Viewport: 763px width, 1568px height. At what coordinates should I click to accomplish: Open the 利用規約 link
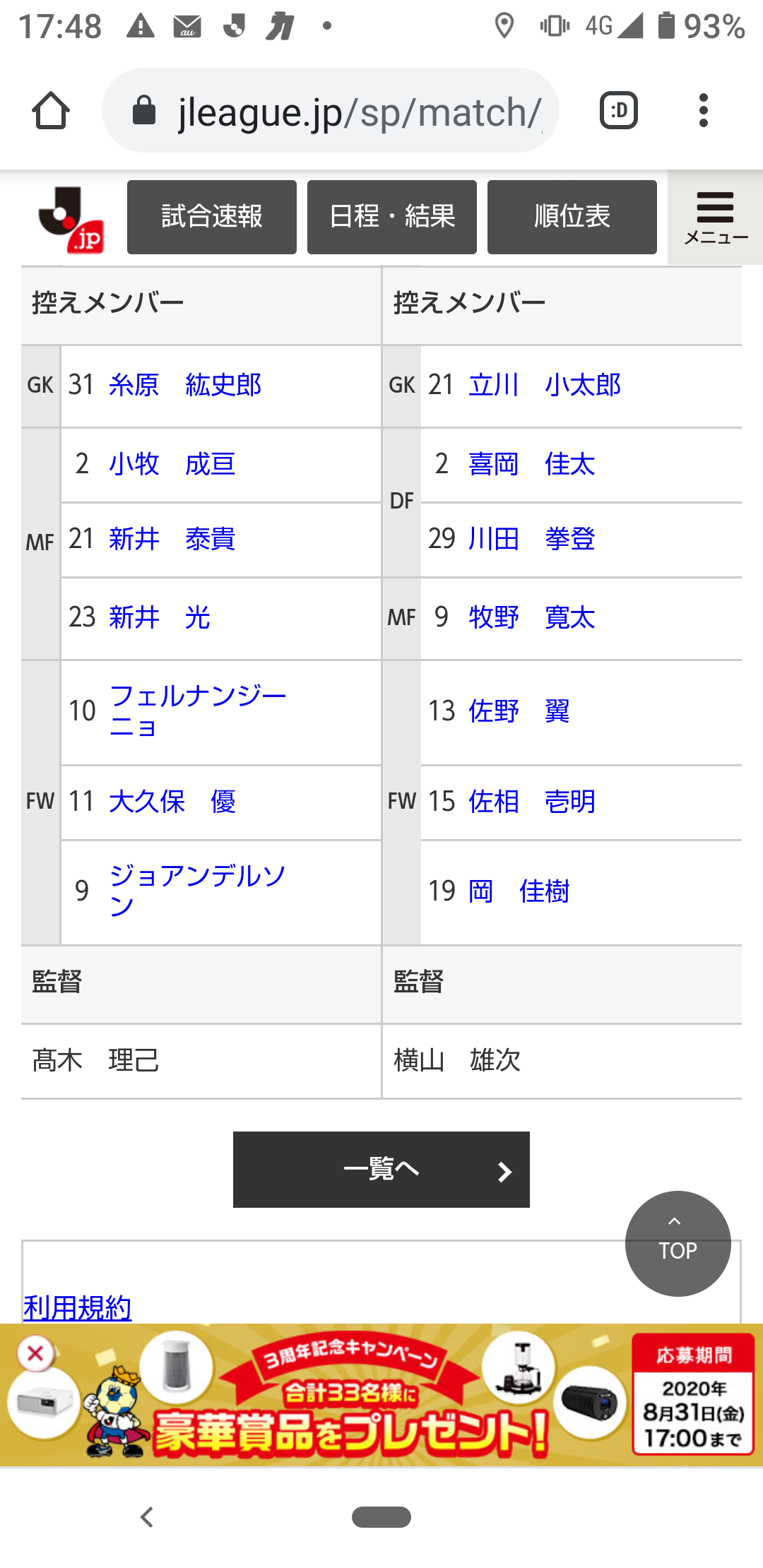coord(78,1308)
